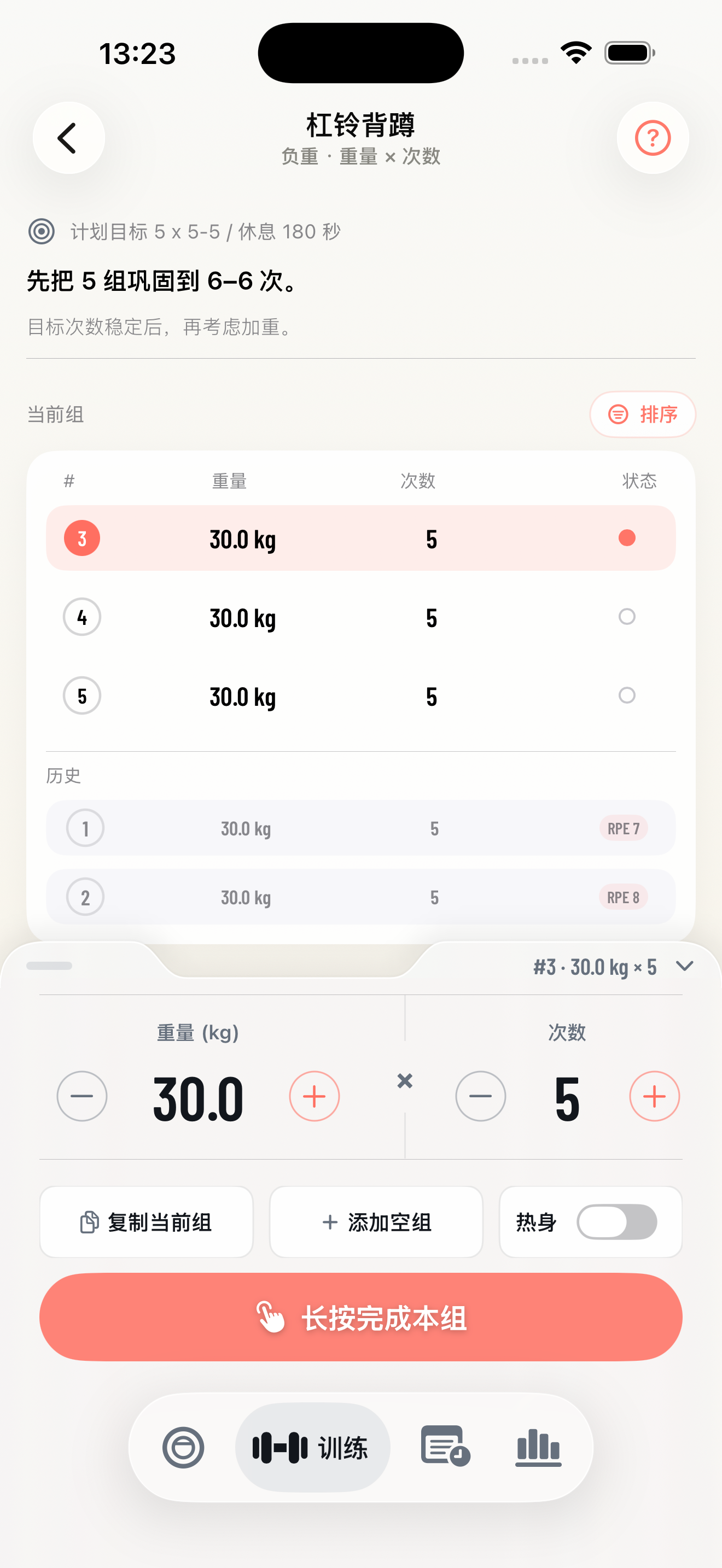Increase the reps (次数) count
This screenshot has width=722, height=1568.
coord(654,1096)
